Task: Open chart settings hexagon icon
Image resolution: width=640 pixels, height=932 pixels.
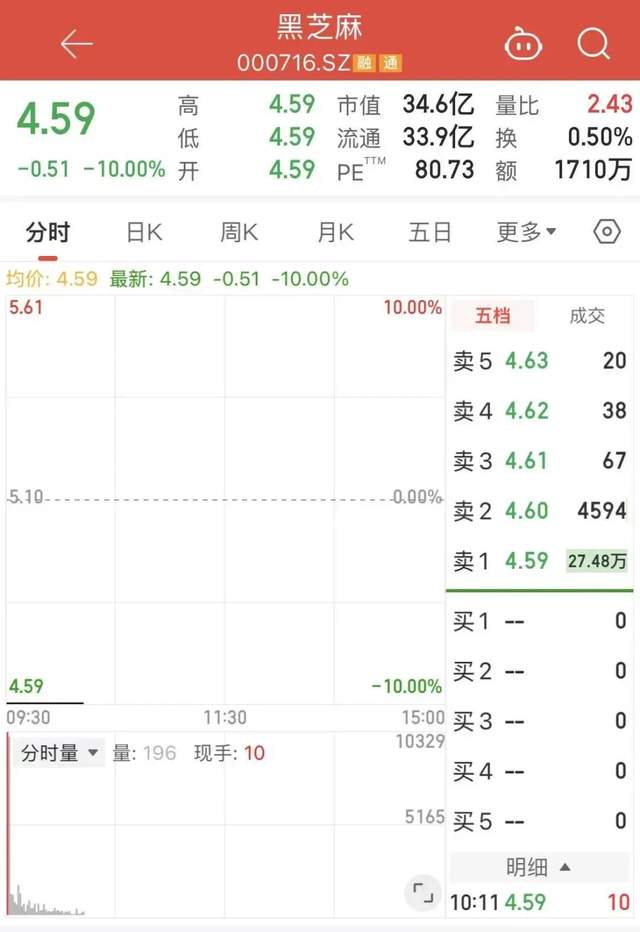Action: [607, 233]
